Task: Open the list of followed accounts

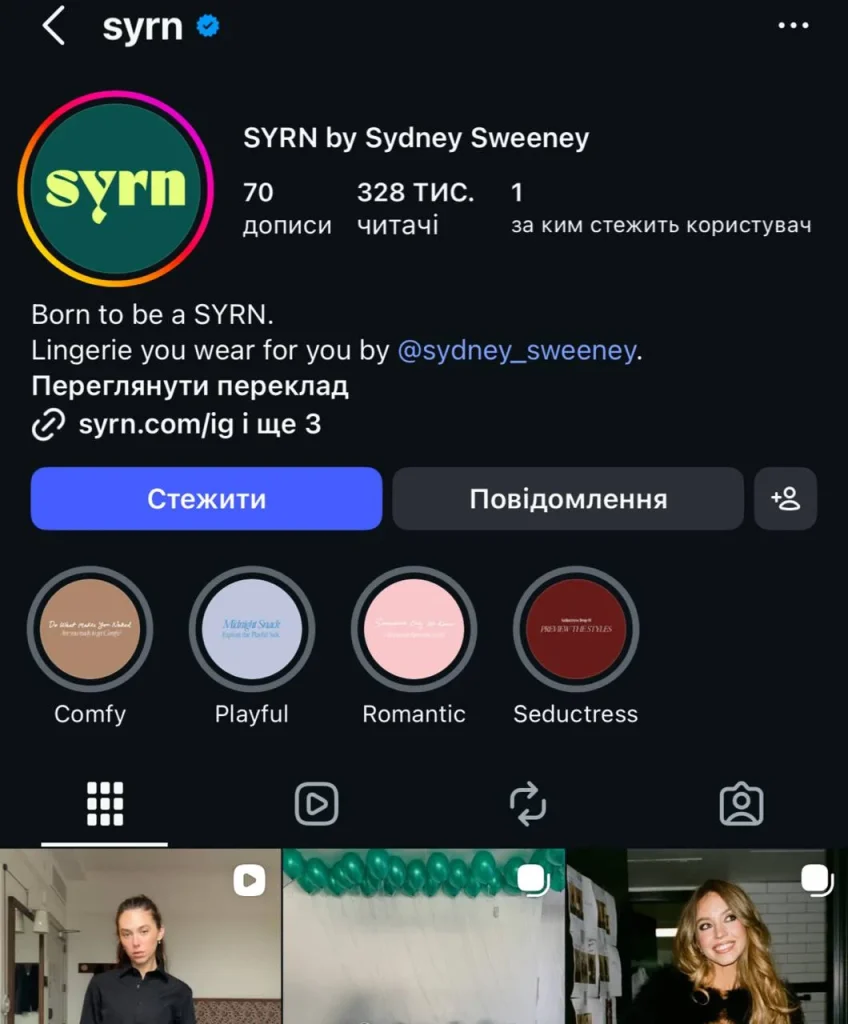Action: point(660,208)
